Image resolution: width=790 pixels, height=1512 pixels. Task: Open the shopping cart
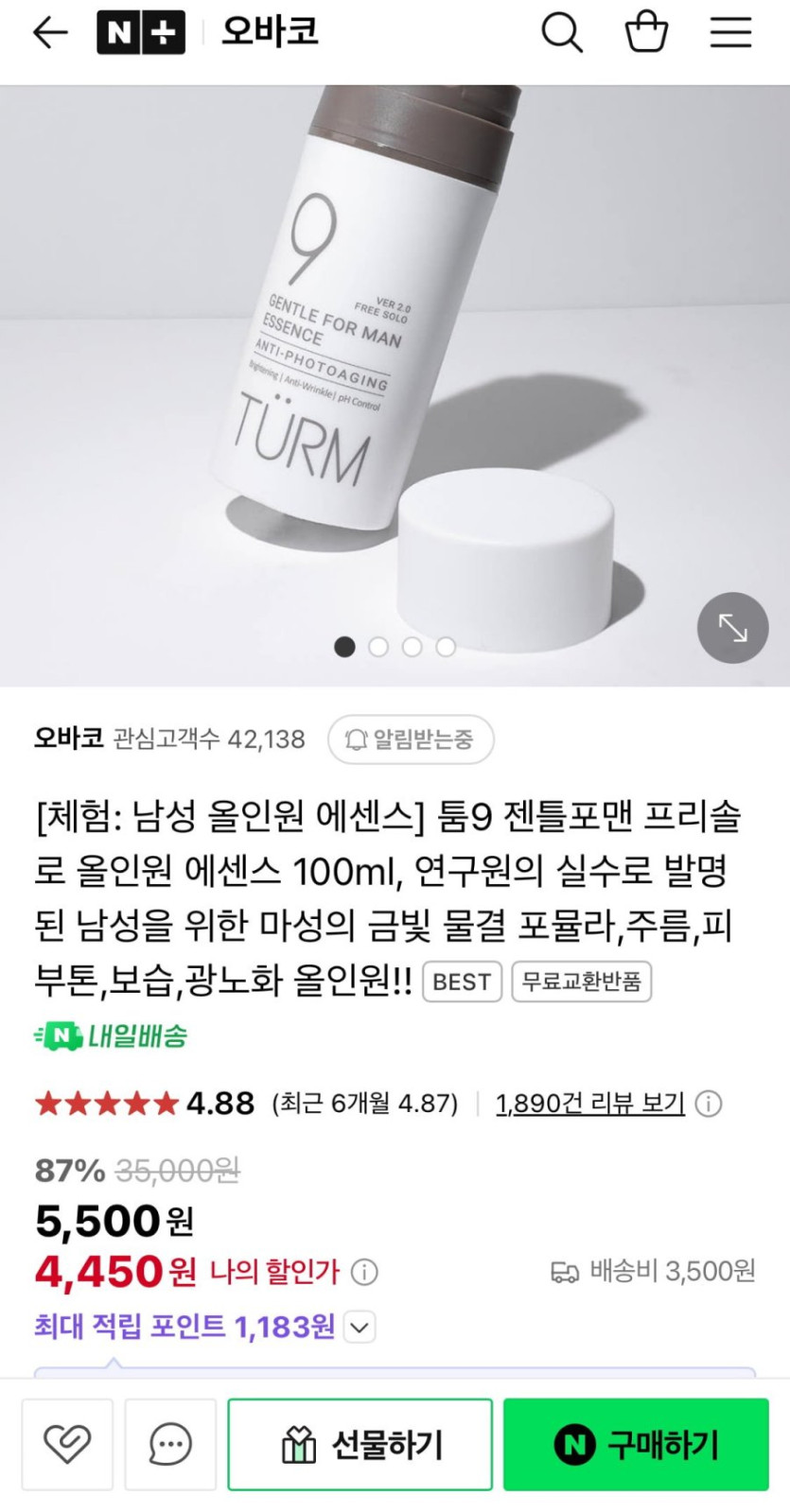pos(646,33)
